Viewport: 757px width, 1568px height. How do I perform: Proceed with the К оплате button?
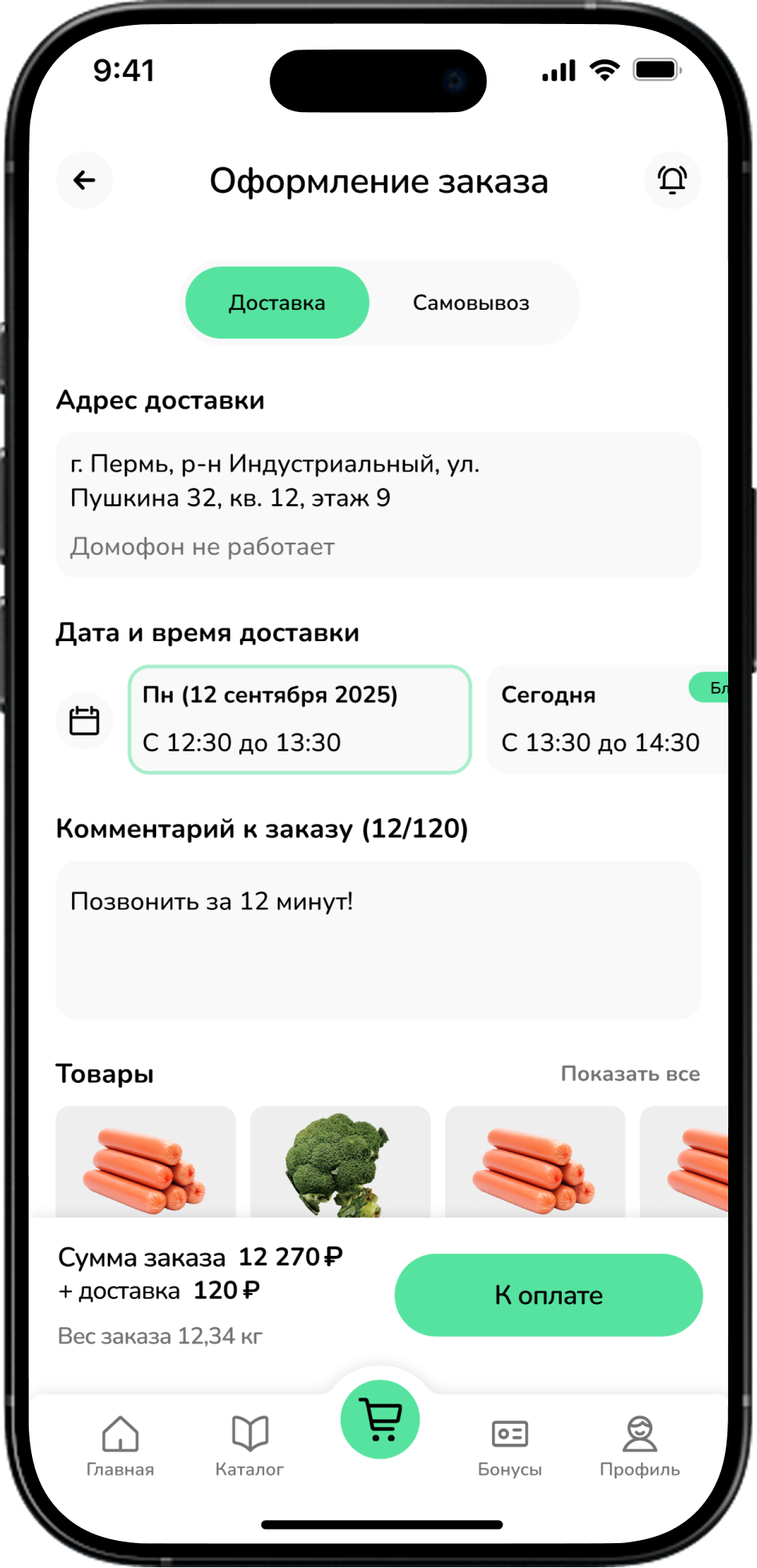[x=548, y=1294]
